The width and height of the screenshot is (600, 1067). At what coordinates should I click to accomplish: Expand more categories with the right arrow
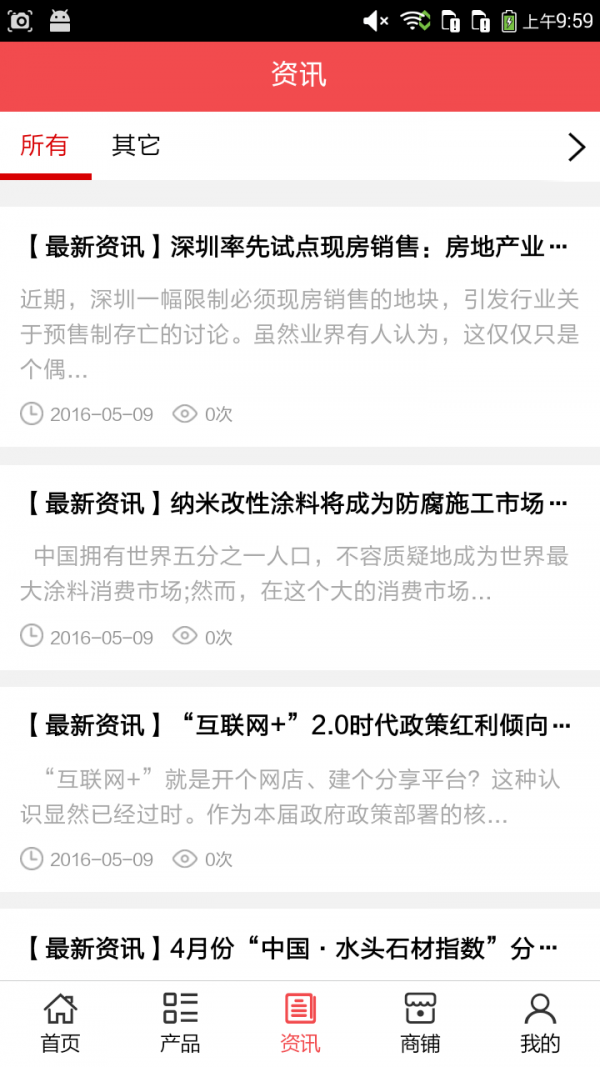coord(576,147)
